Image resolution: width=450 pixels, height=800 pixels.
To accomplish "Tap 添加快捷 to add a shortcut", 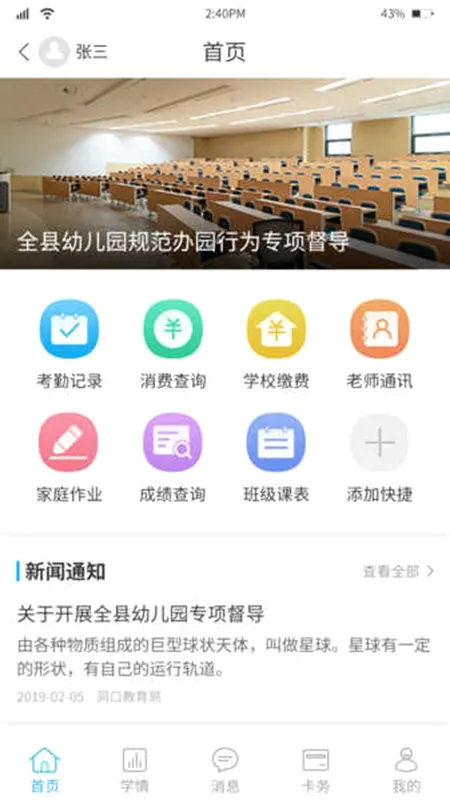I will (x=380, y=458).
